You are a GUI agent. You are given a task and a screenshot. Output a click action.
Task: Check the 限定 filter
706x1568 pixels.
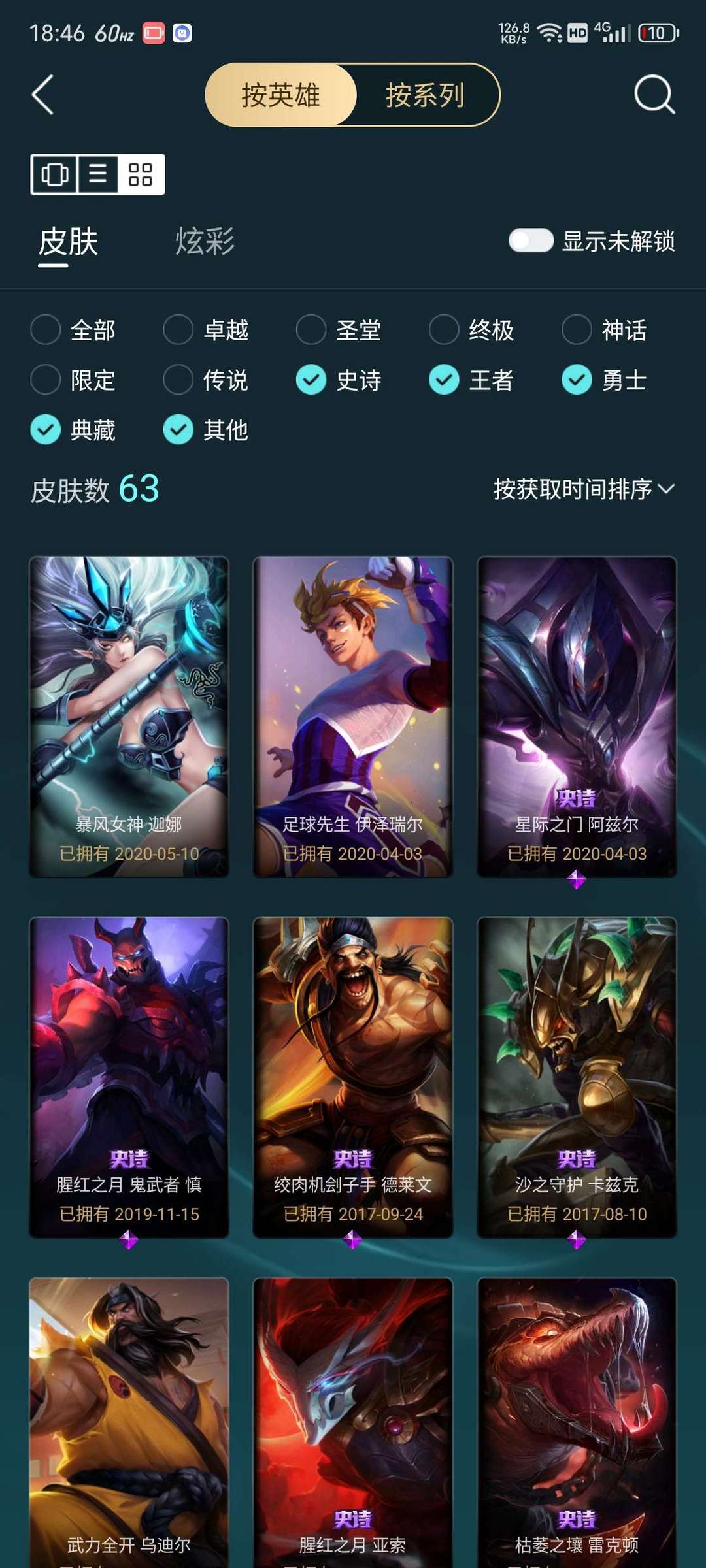73,380
